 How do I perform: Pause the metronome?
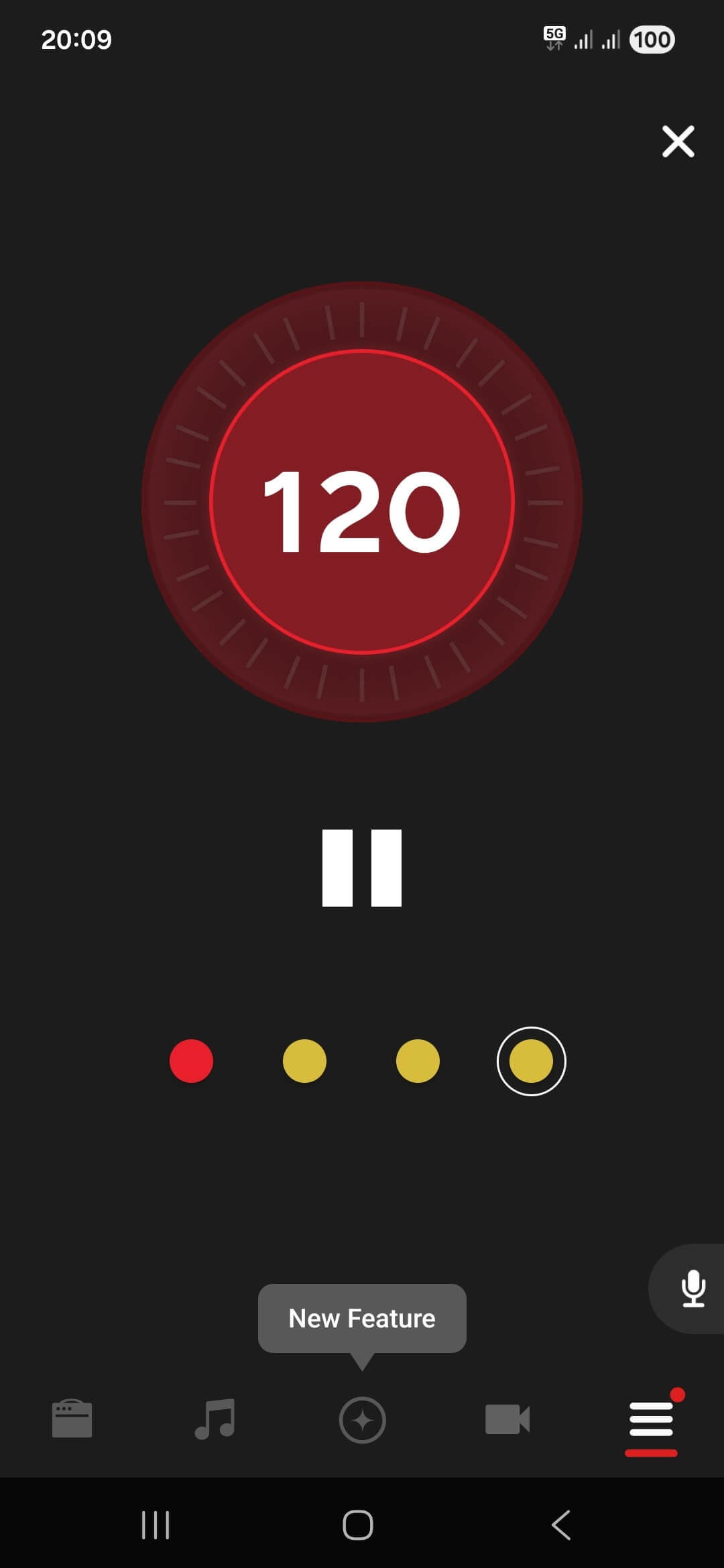(362, 868)
